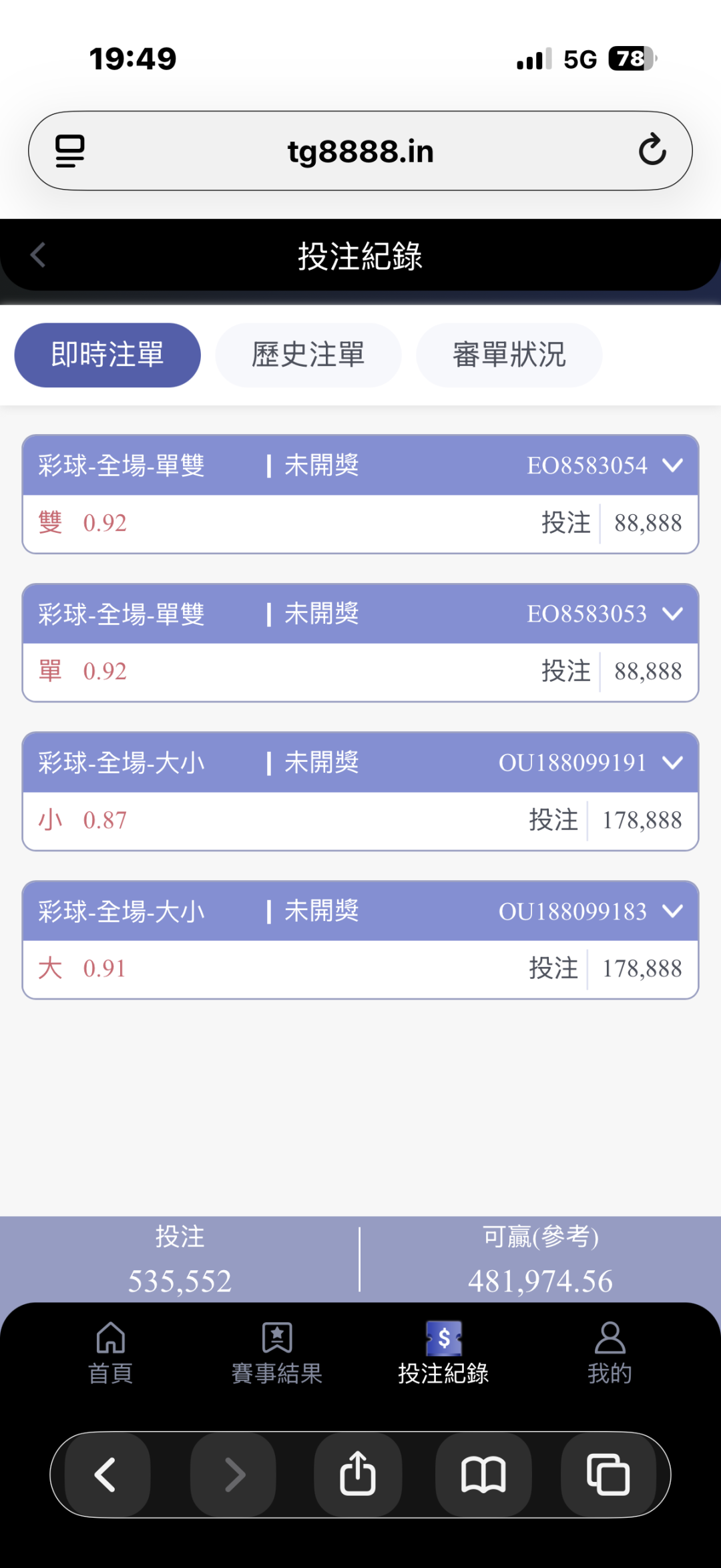Expand bet EO8583054 details
This screenshot has width=721, height=1568.
click(673, 465)
